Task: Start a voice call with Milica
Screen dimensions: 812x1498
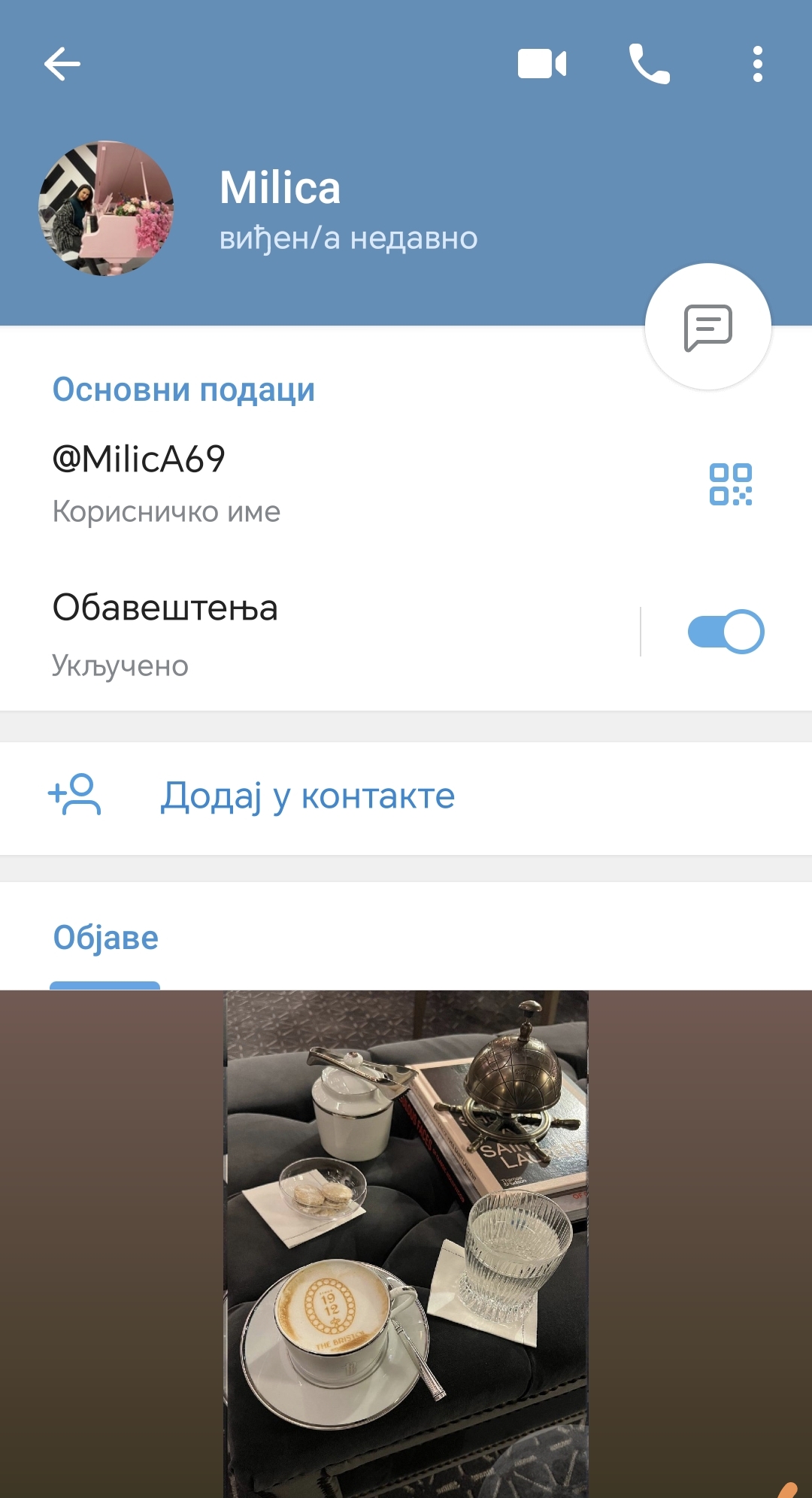Action: click(649, 64)
